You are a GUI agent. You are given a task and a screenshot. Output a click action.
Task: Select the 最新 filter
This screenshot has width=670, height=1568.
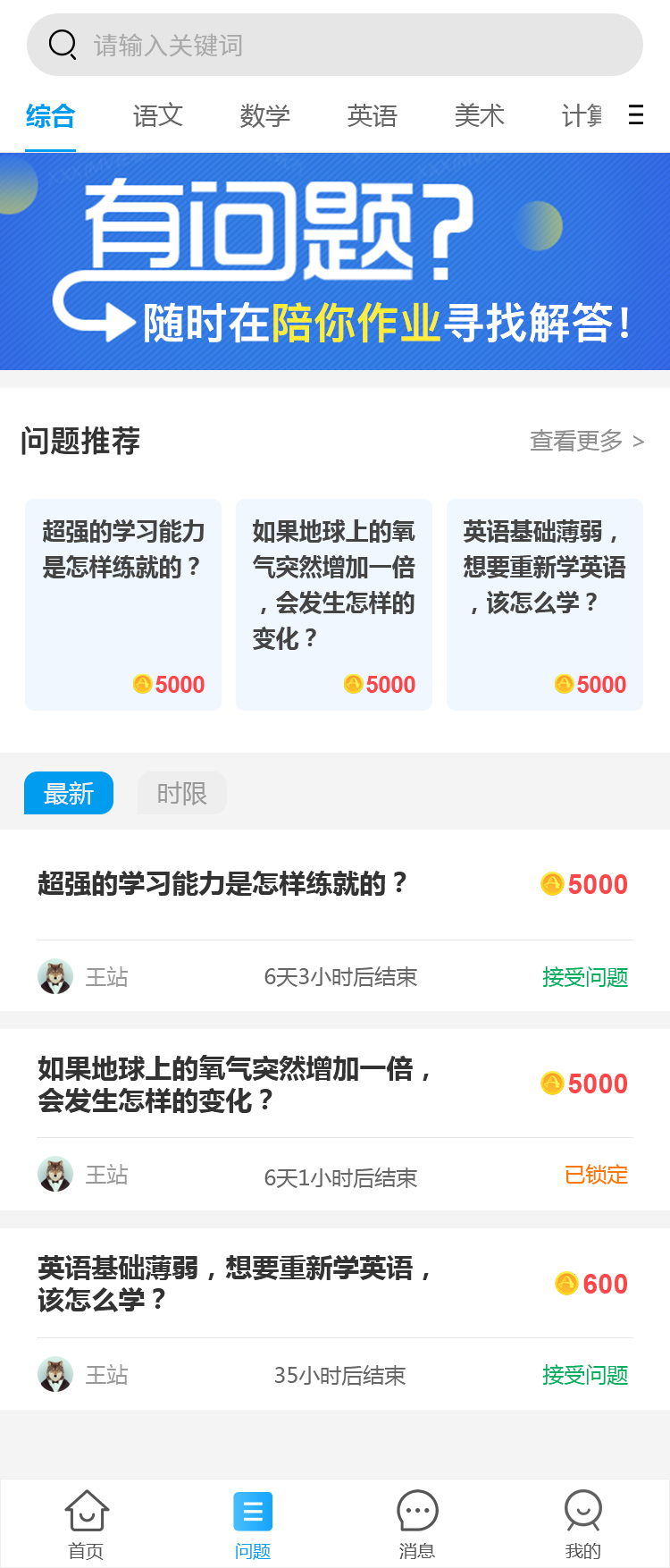point(69,793)
